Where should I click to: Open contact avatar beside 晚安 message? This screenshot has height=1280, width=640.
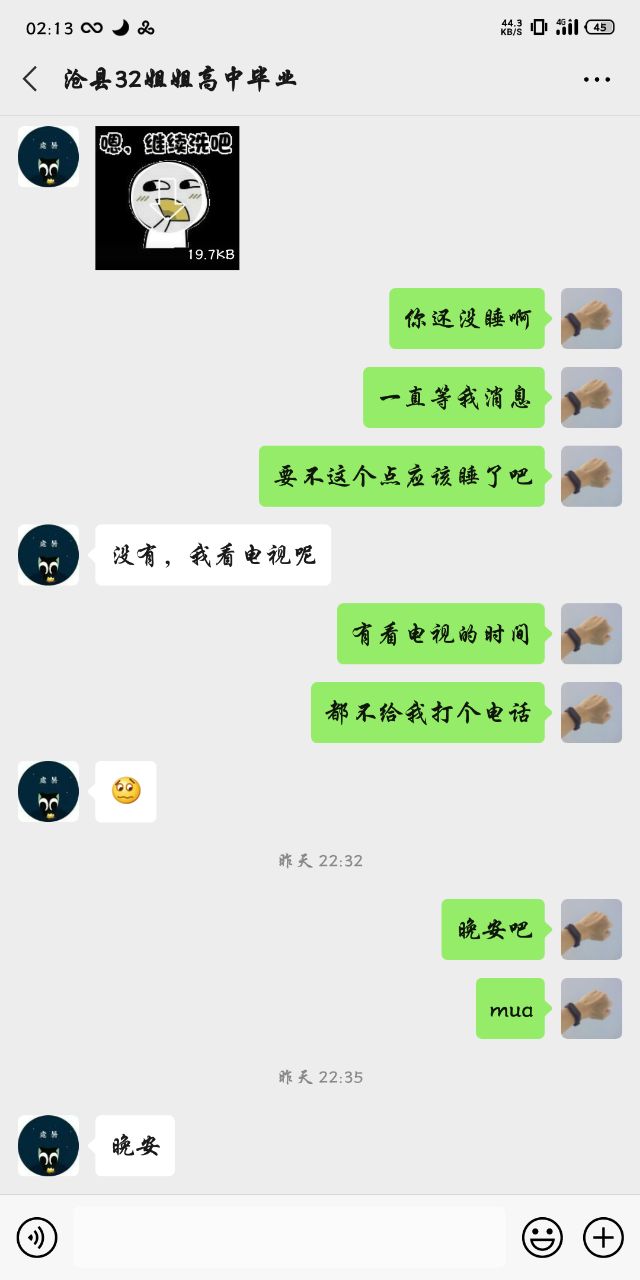[48, 1145]
